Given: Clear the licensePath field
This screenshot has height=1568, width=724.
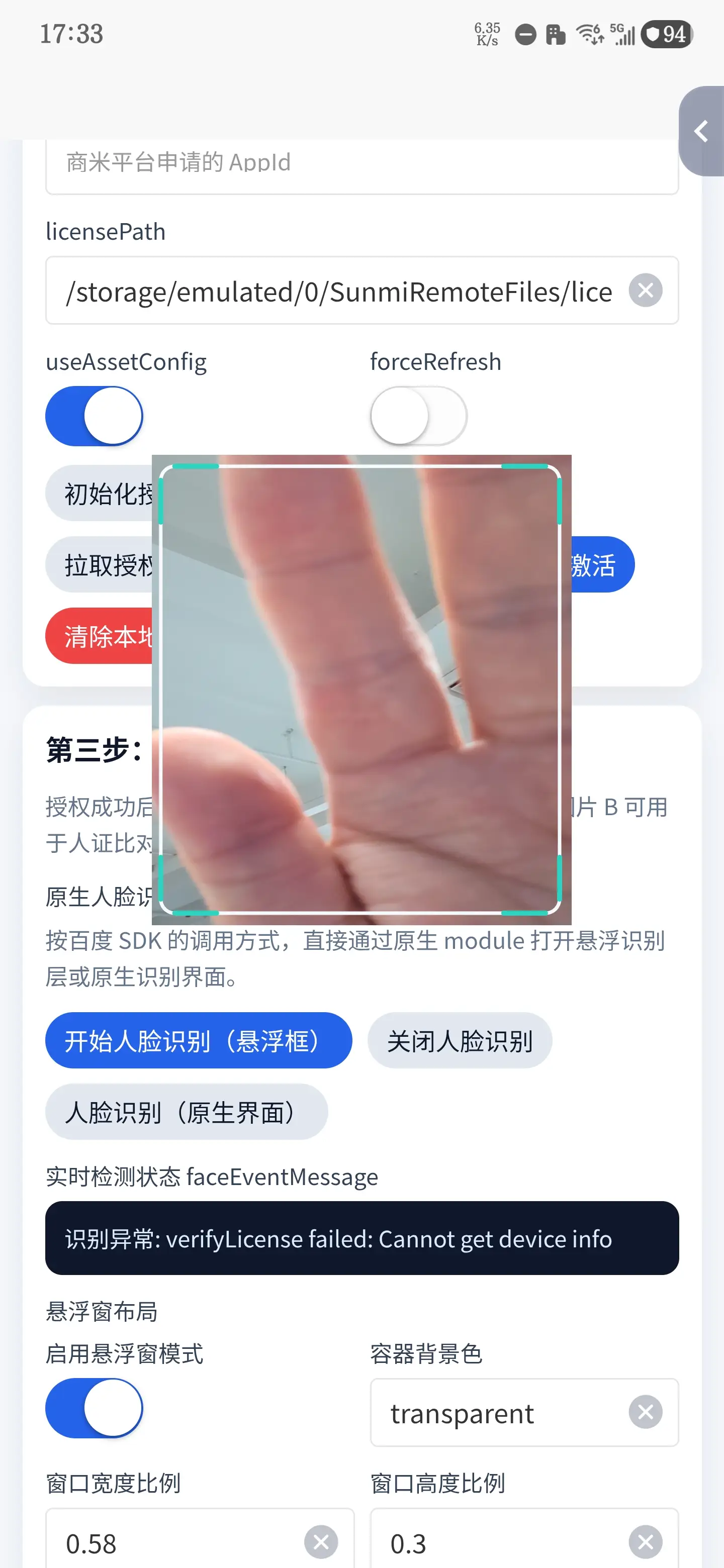Looking at the screenshot, I should click(646, 290).
